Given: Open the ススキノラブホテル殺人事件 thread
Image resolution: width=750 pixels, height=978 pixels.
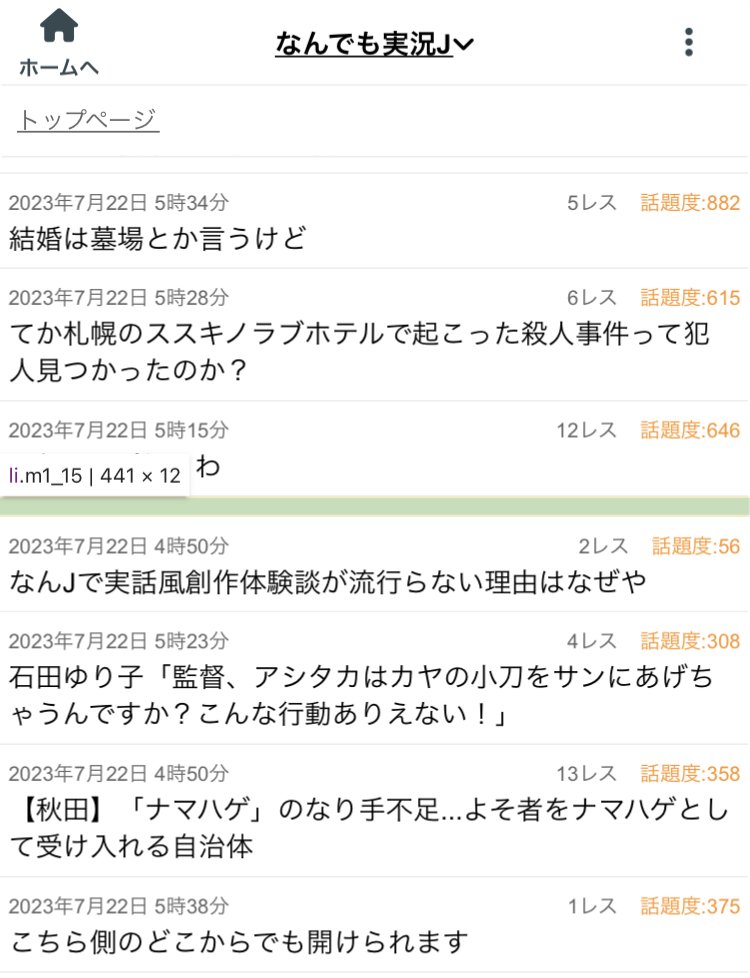Looking at the screenshot, I should [x=360, y=351].
